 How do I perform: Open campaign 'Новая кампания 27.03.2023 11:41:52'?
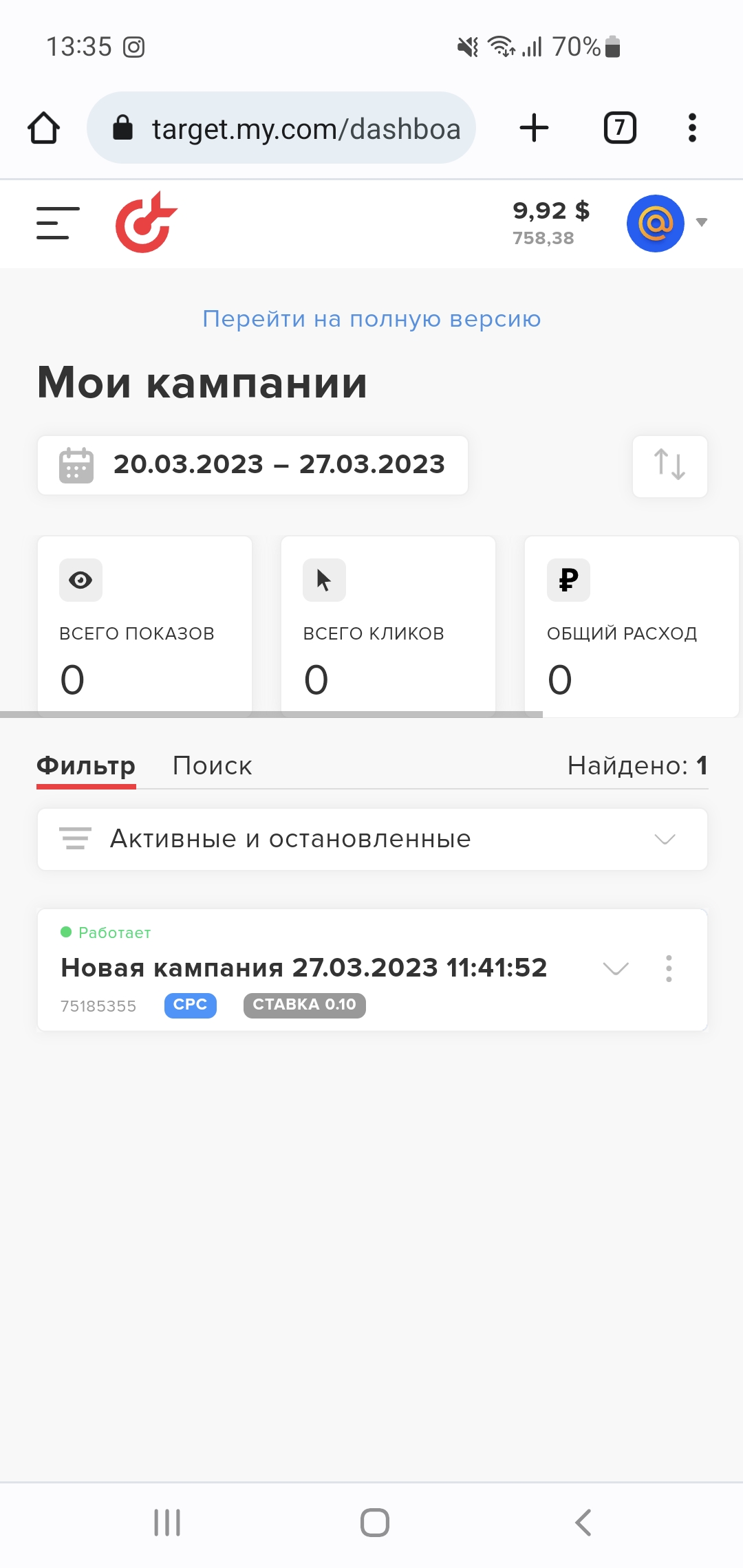coord(303,968)
